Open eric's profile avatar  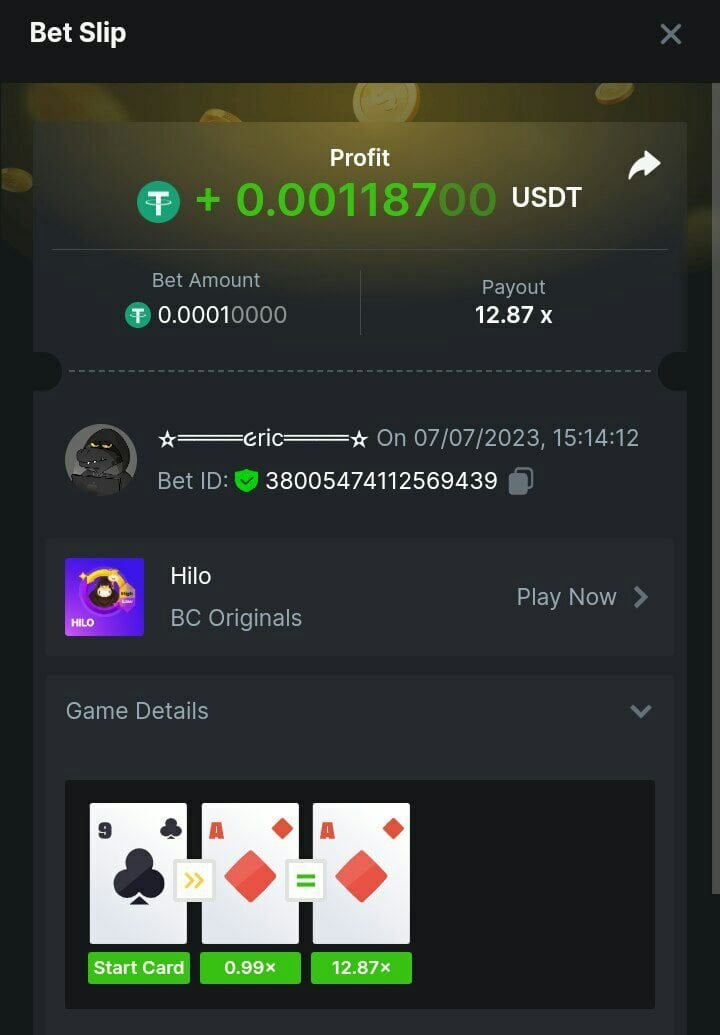point(101,460)
